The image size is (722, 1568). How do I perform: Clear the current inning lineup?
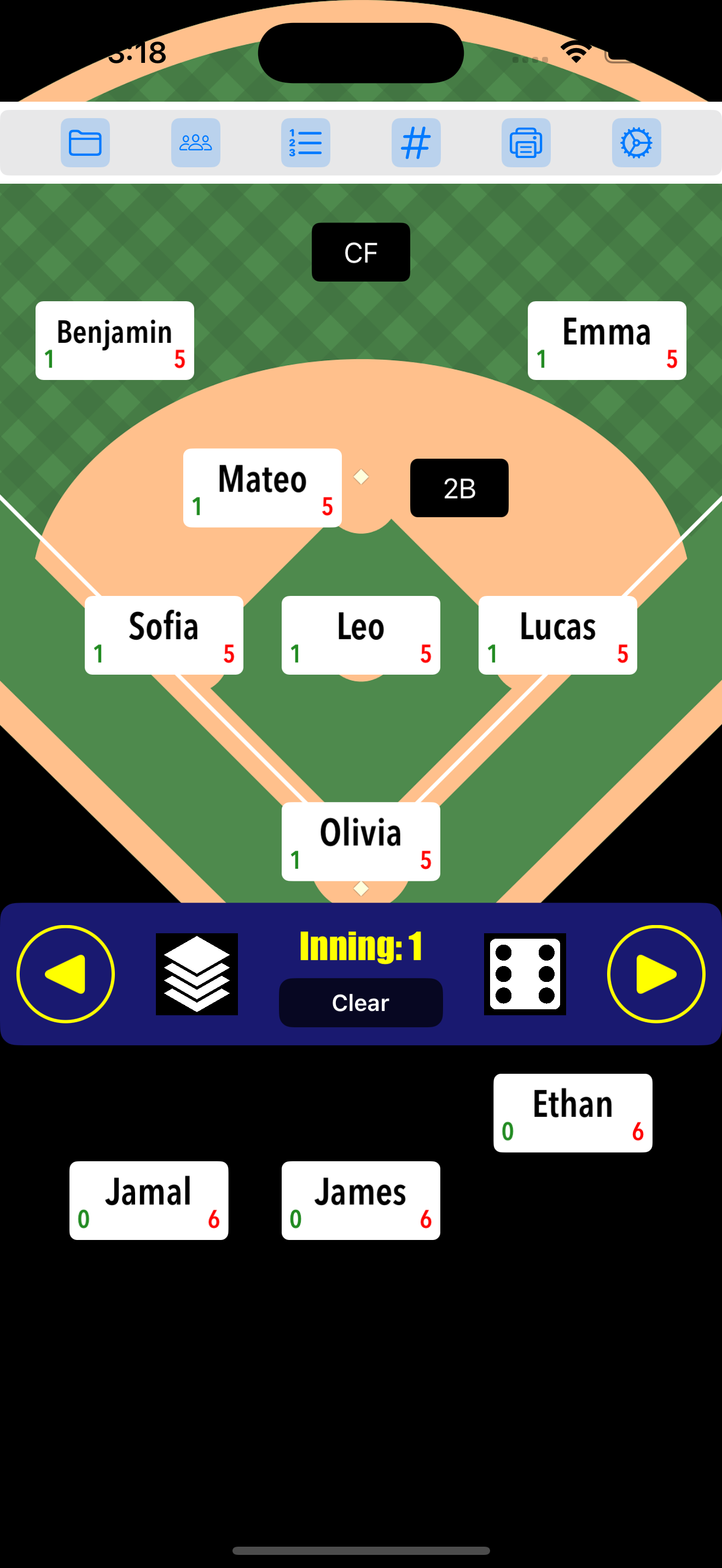[x=360, y=1003]
